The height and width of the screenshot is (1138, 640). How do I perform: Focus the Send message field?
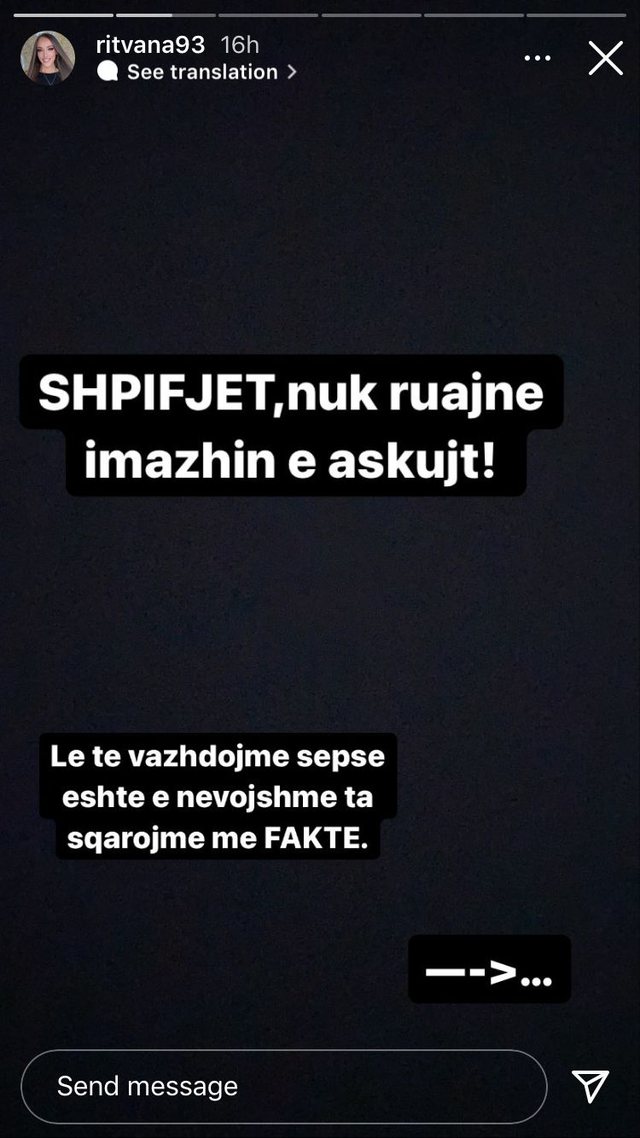point(283,1086)
